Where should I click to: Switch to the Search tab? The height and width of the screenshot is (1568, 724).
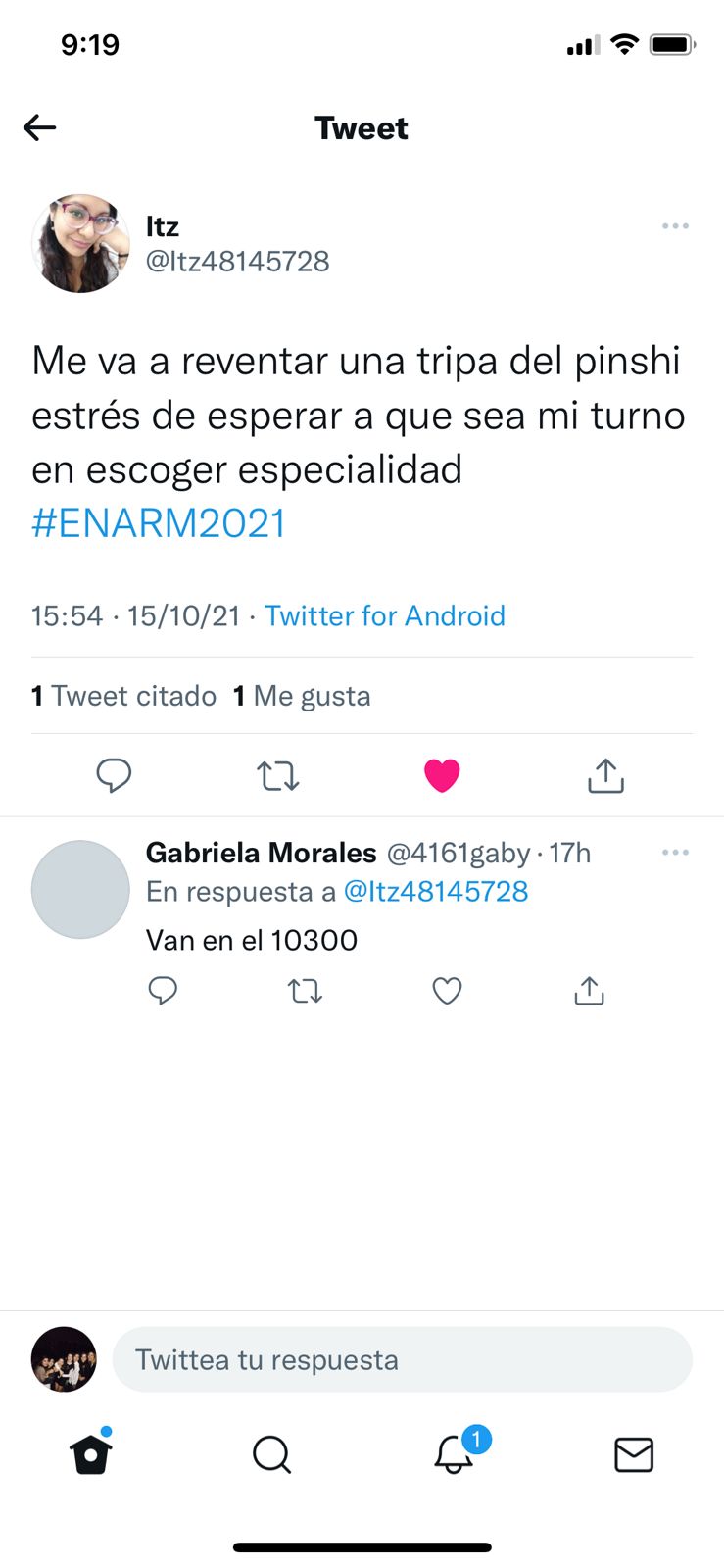271,1455
